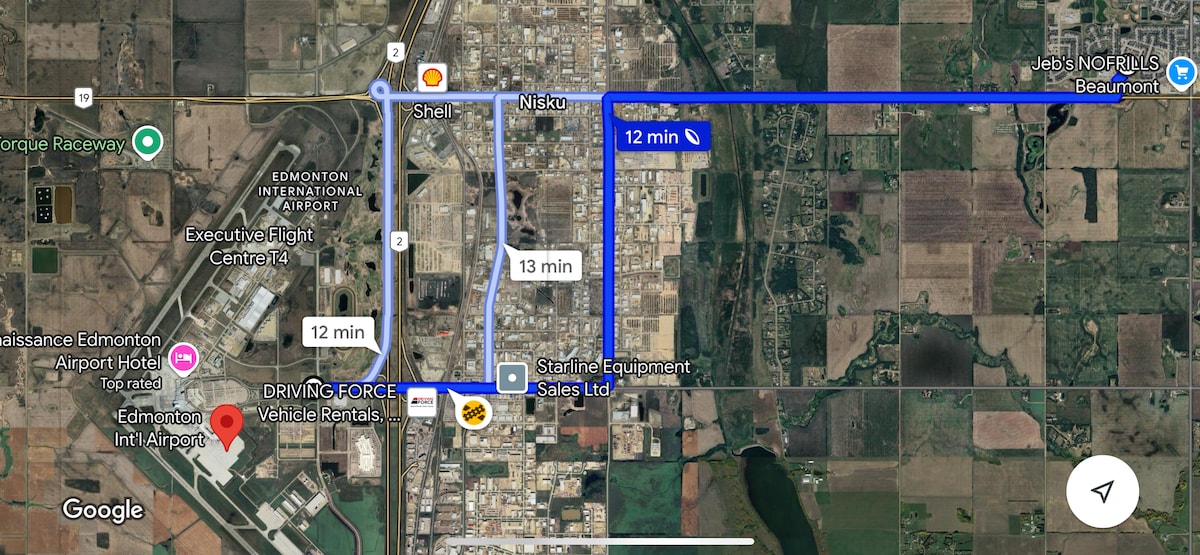Open the Jeb's NOFRILLS Beaumont marker
The height and width of the screenshot is (555, 1200).
pyautogui.click(x=1181, y=71)
